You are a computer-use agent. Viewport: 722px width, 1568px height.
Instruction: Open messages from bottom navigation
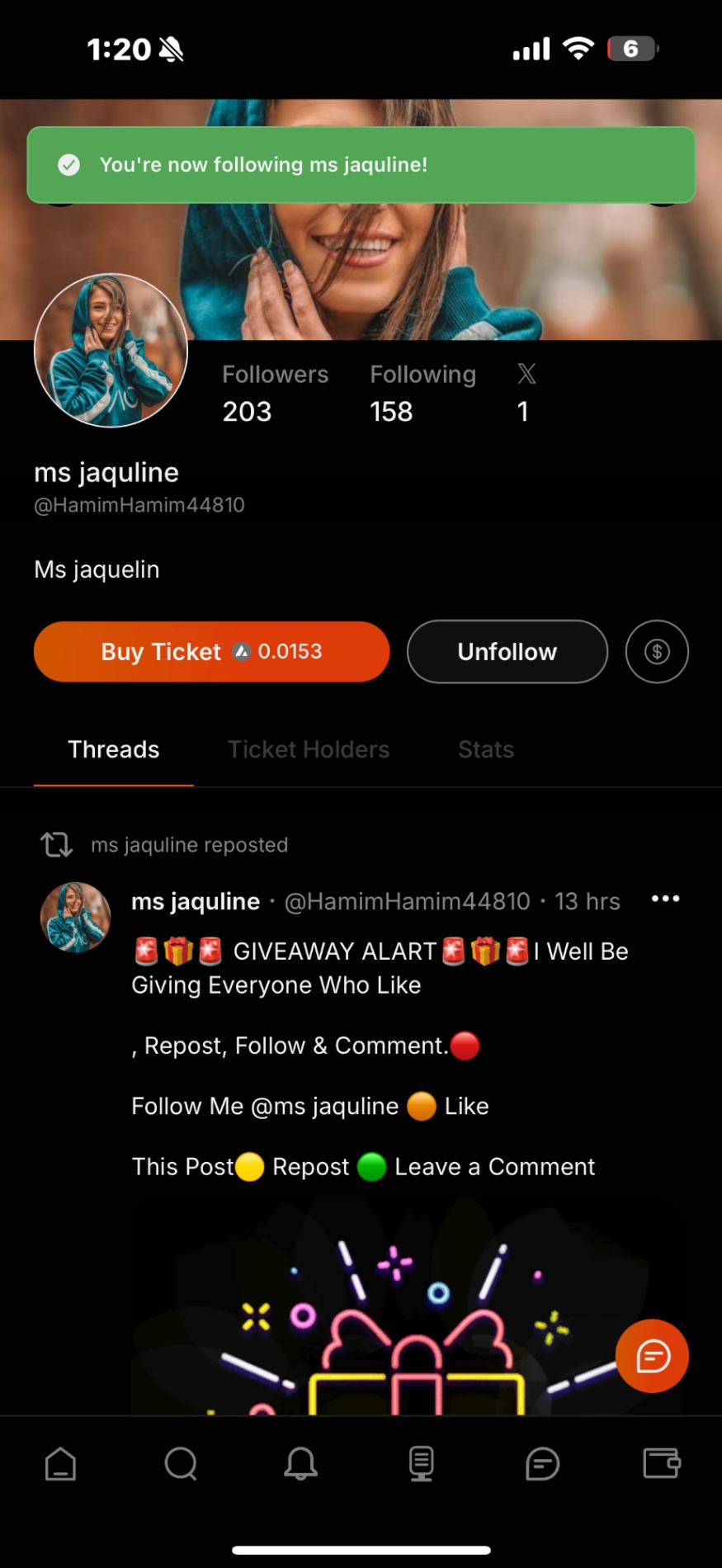[x=542, y=1464]
